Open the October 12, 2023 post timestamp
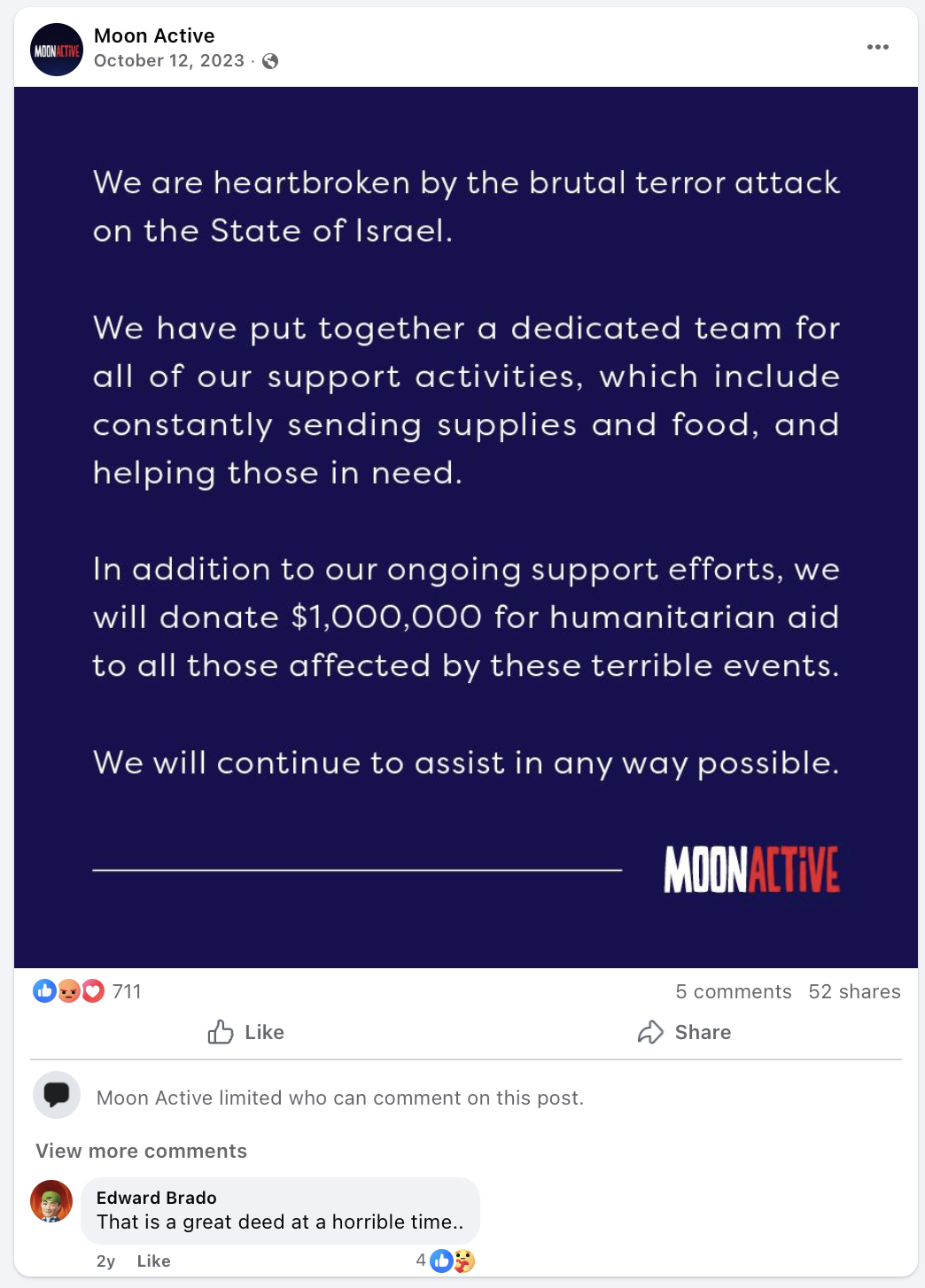Screen dimensions: 925x1288 coord(169,60)
